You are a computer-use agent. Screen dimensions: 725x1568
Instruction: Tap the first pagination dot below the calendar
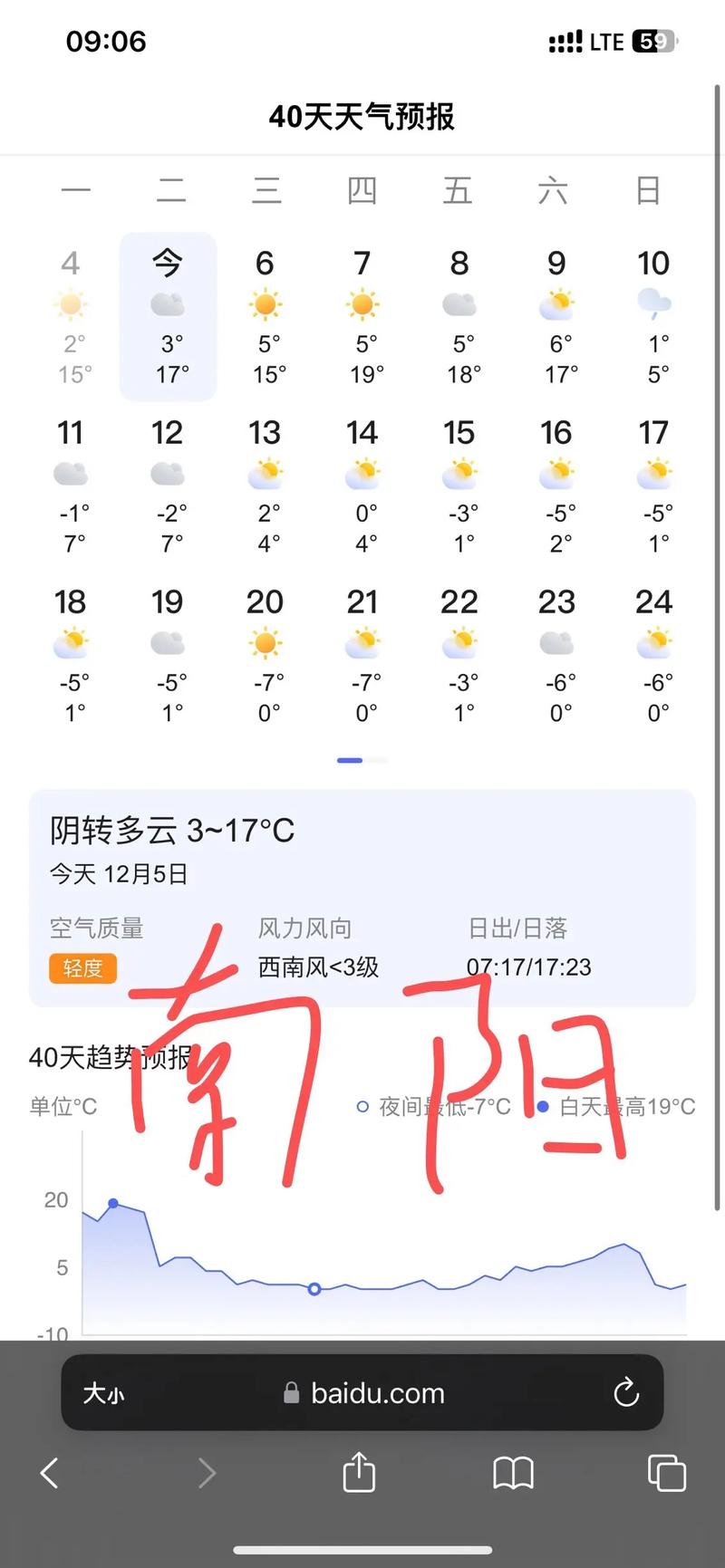348,761
